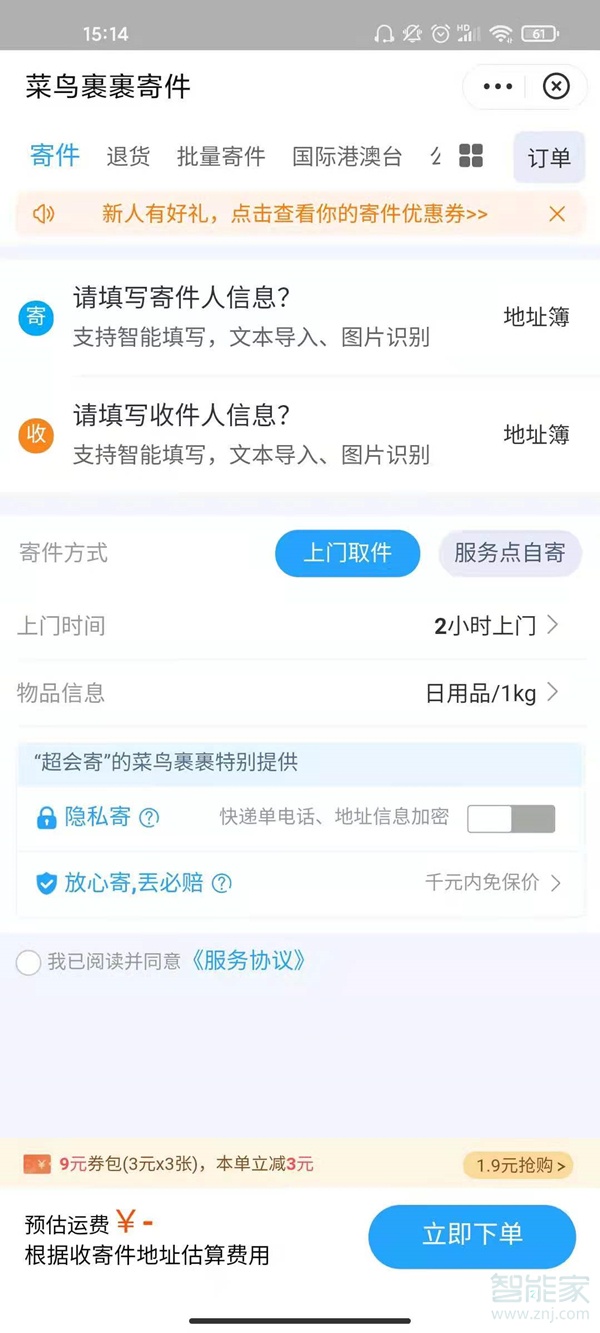Open the mini program overflow menu
600x1333 pixels.
[497, 87]
